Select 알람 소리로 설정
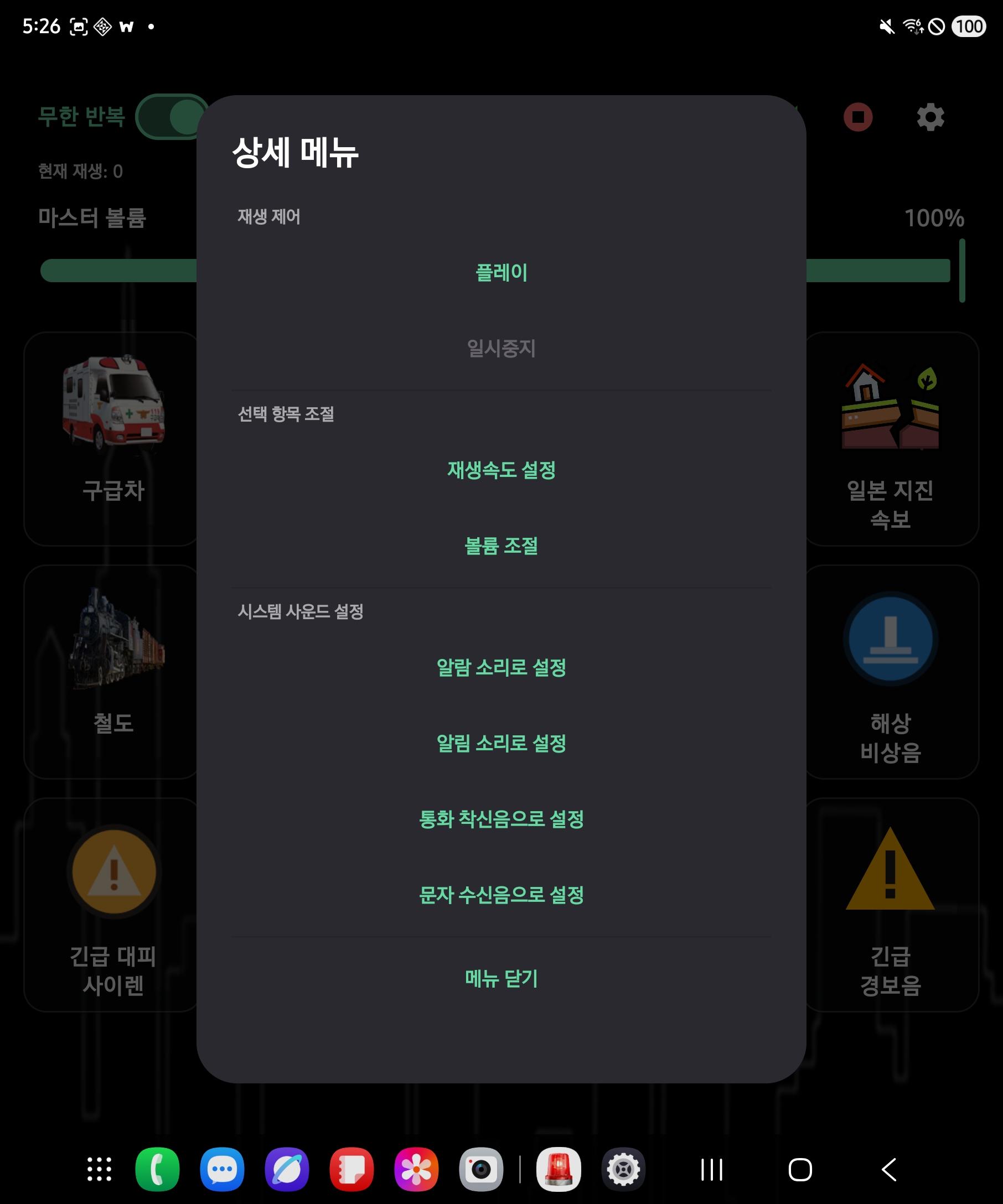1003x1204 pixels. coord(501,667)
